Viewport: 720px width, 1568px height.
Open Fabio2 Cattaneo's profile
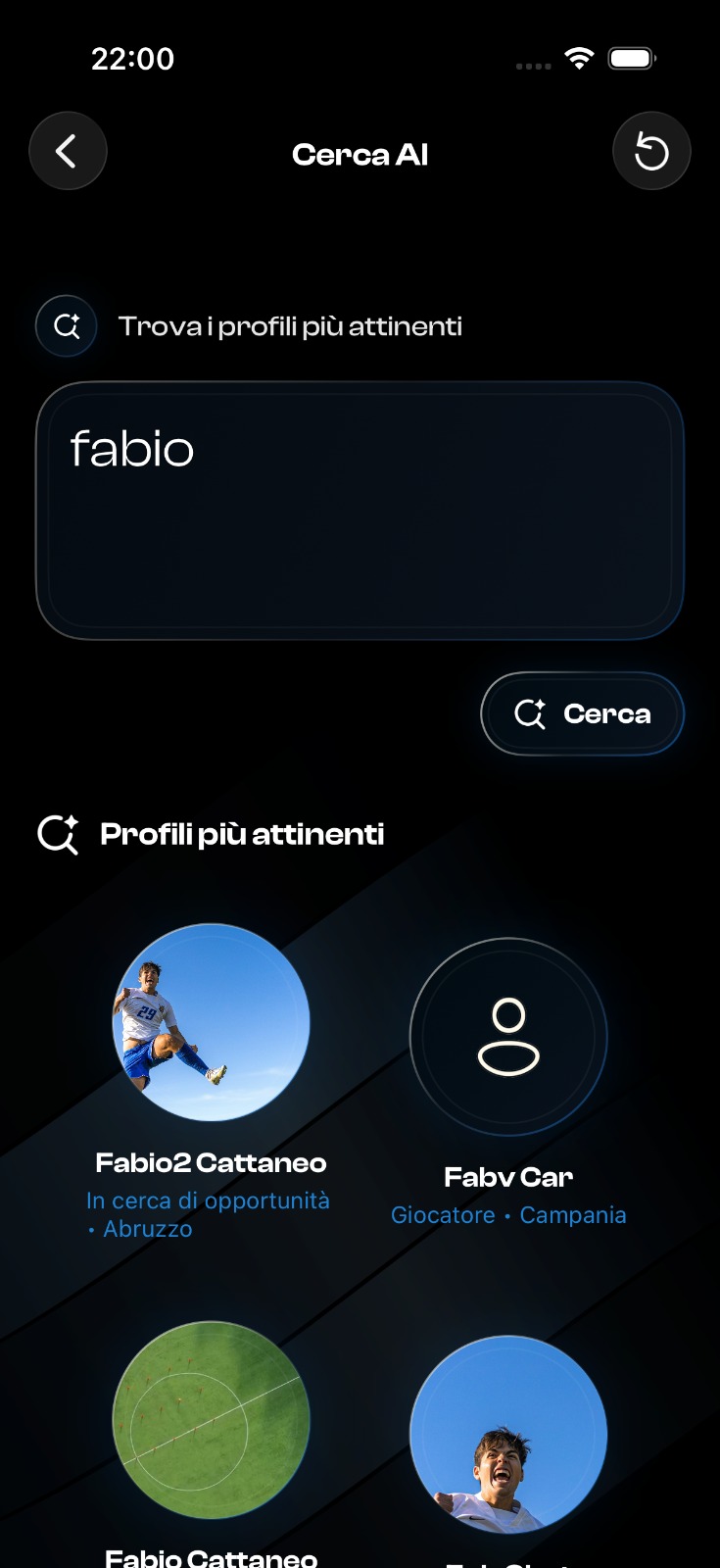[212, 1022]
